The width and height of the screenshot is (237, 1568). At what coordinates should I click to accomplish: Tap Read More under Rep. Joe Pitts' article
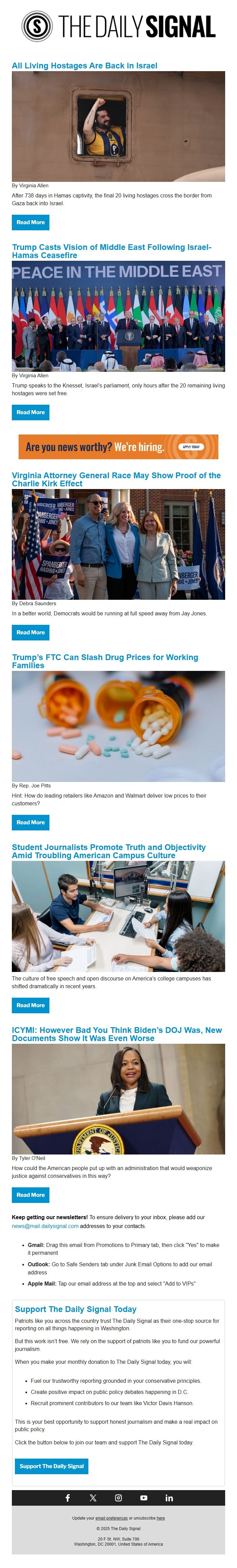[30, 822]
